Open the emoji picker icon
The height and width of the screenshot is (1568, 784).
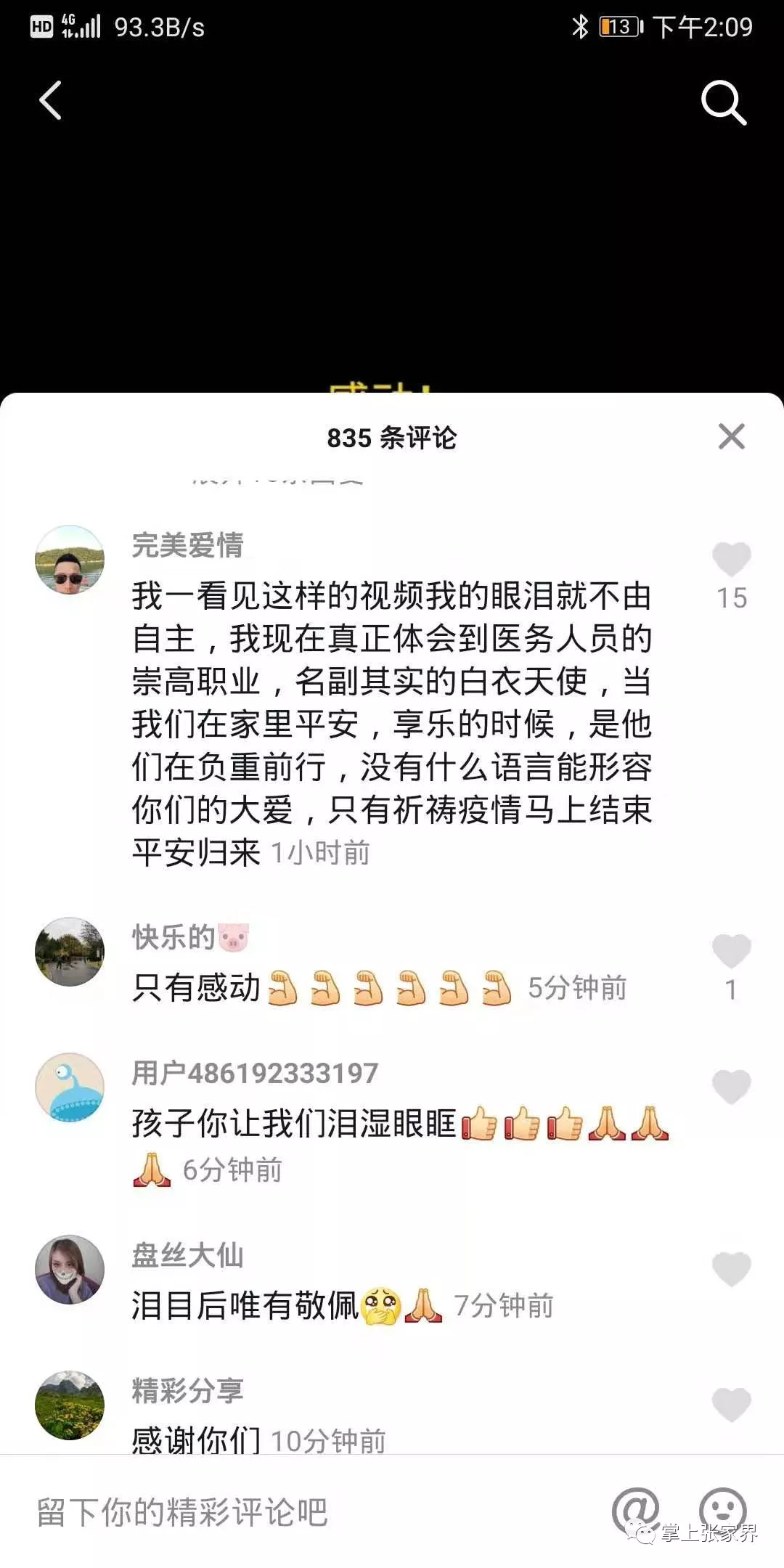pyautogui.click(x=722, y=1510)
